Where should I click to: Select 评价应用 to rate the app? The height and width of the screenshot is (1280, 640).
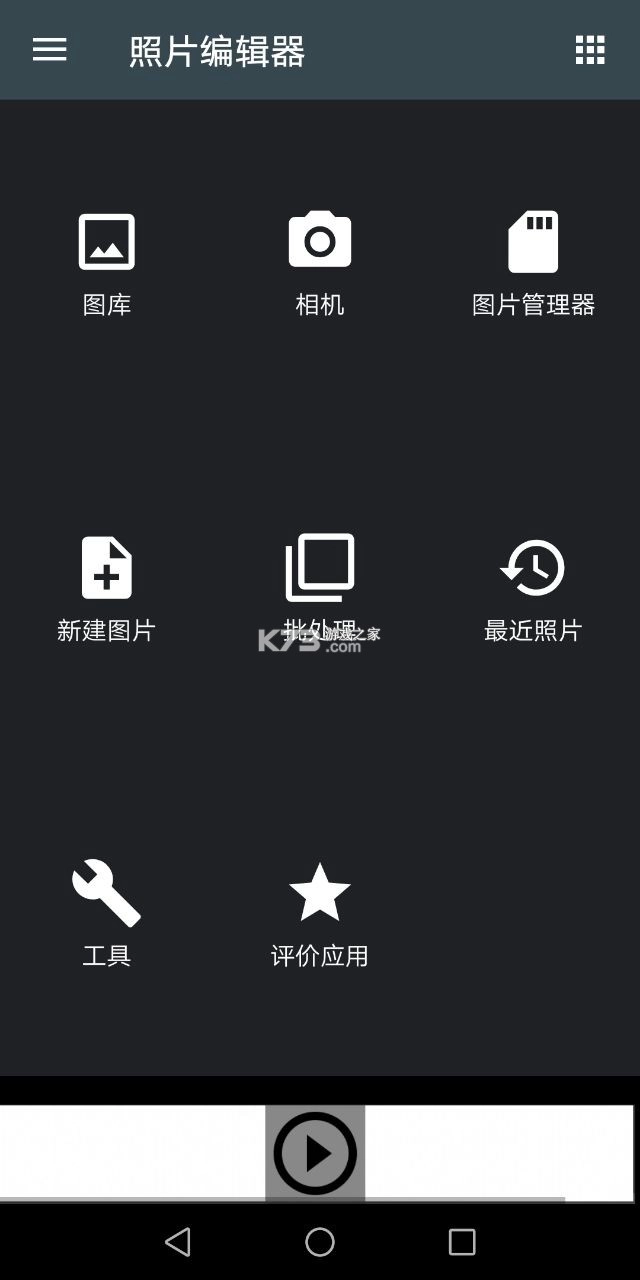320,912
